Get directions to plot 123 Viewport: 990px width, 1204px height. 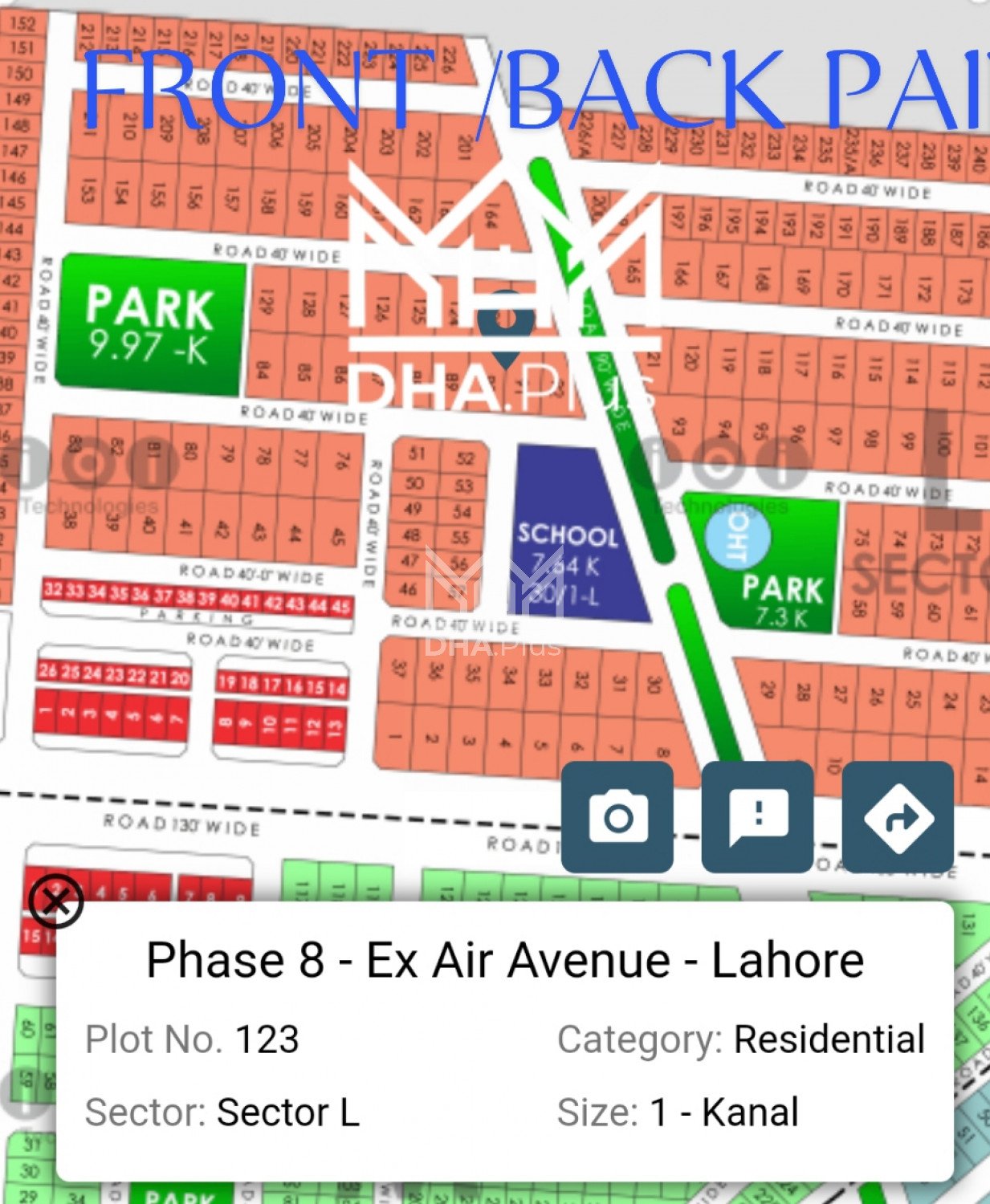pos(898,817)
